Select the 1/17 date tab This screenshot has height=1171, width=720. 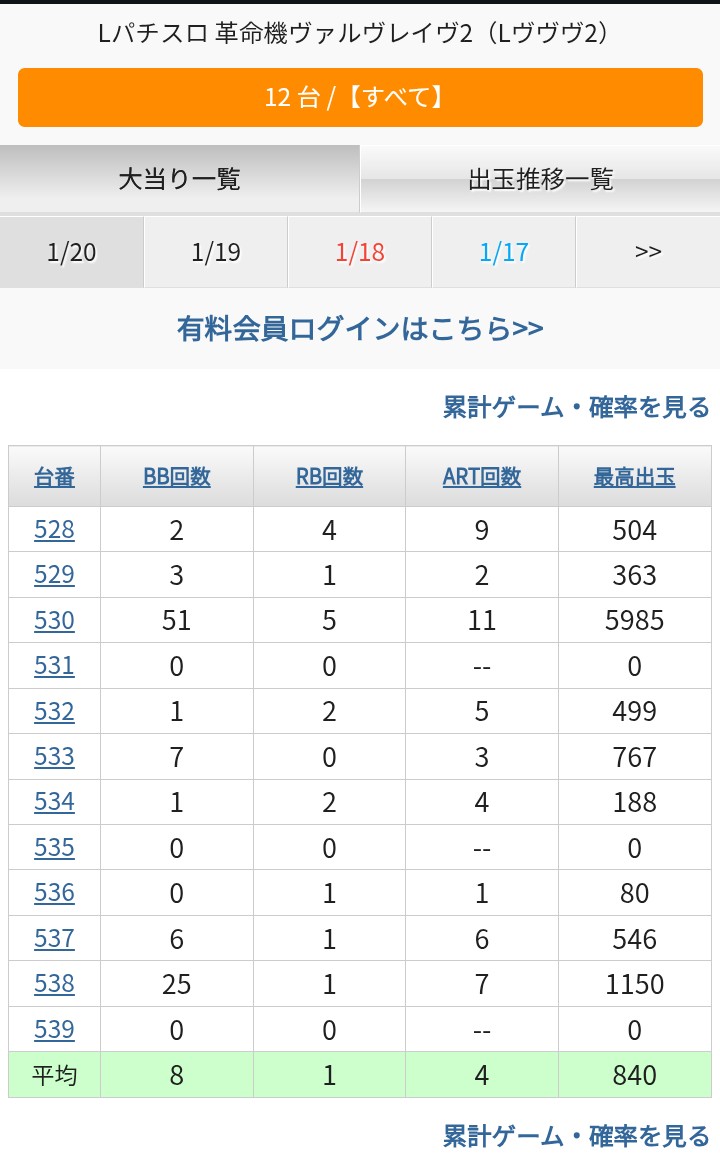coord(503,252)
